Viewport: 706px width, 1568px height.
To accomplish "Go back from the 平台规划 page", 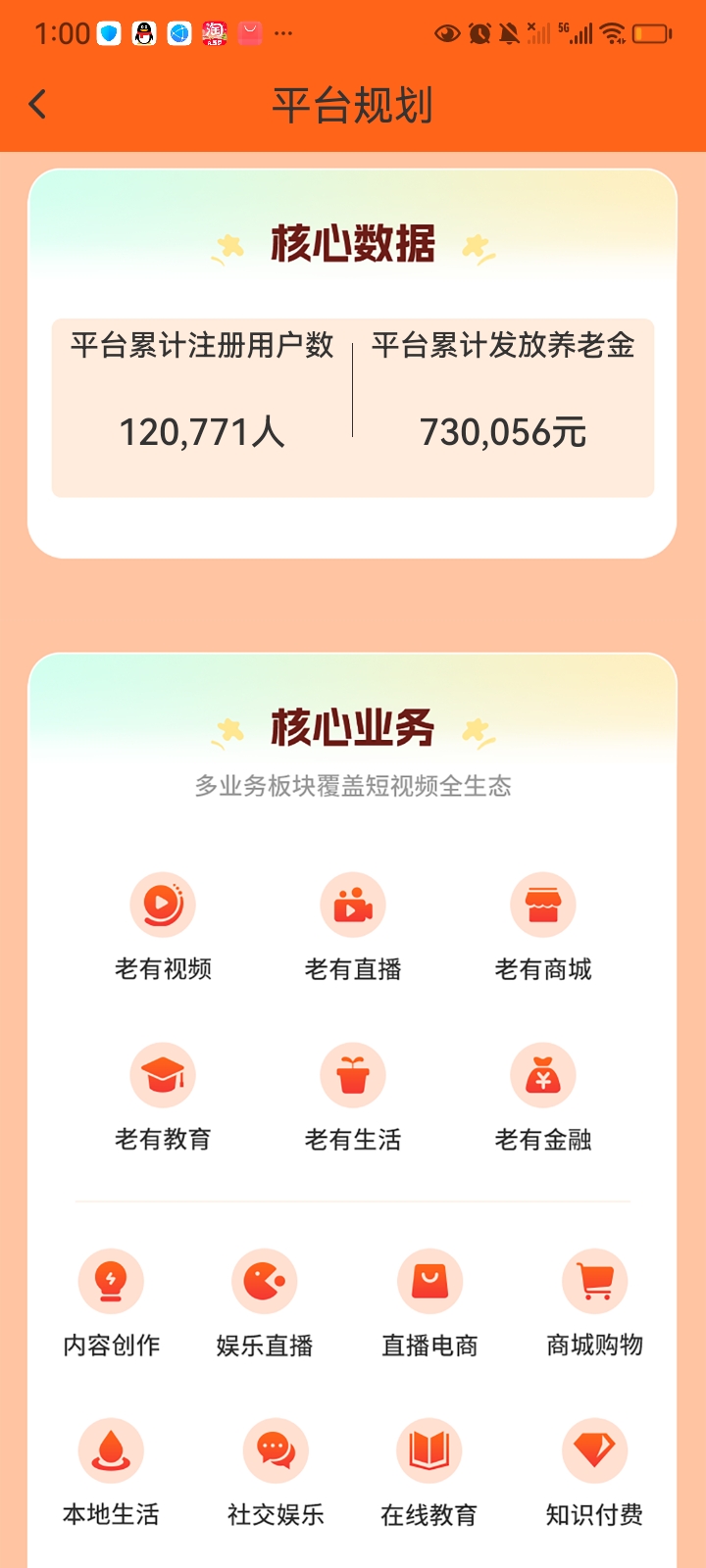I will [38, 105].
